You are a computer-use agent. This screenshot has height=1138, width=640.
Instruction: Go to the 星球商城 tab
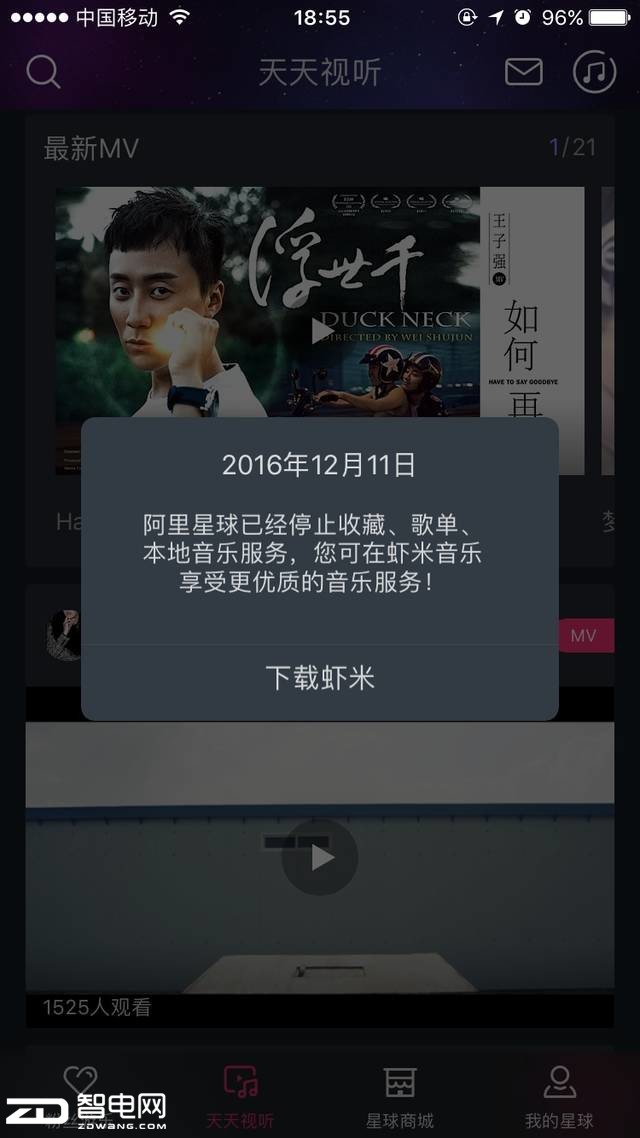point(400,1095)
